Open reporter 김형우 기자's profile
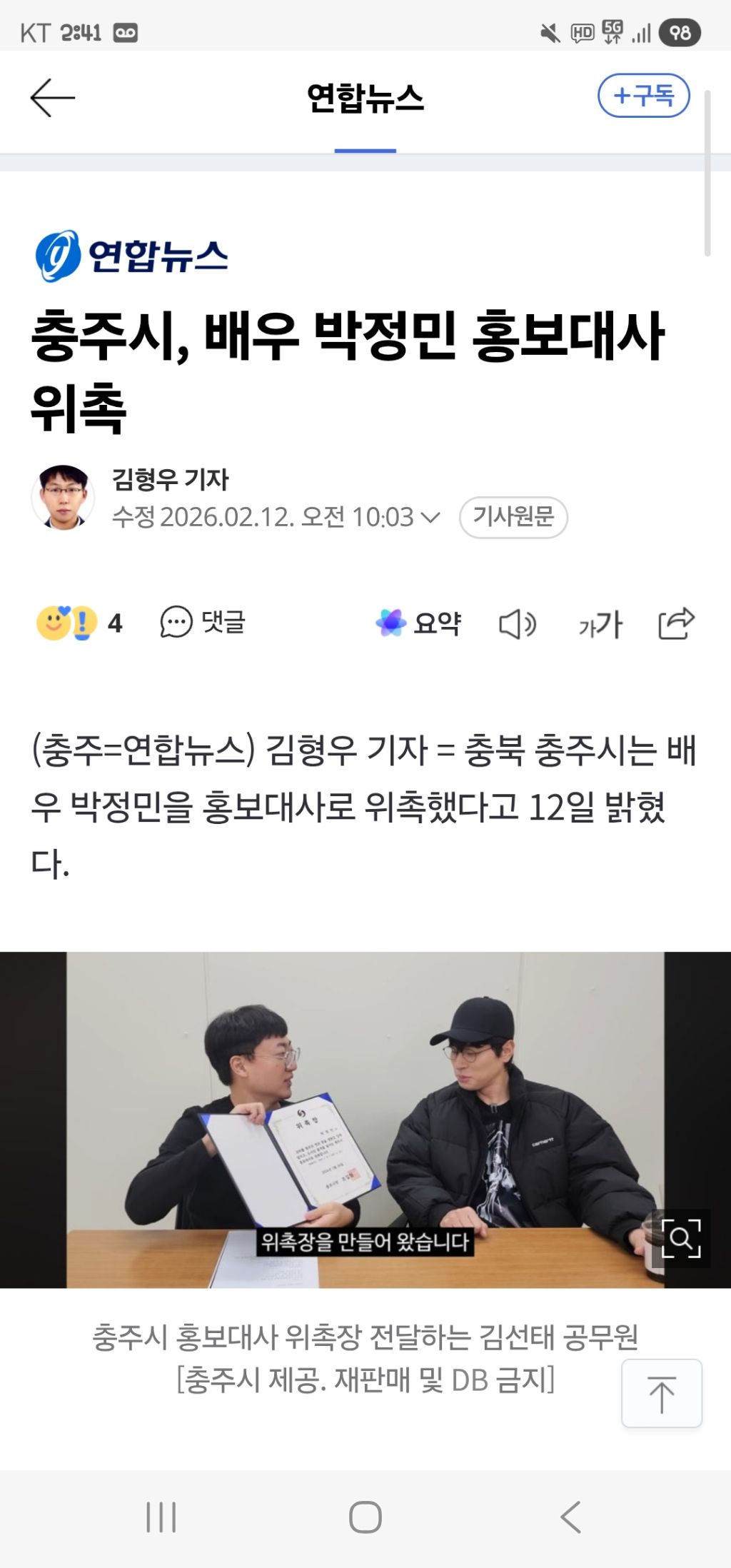Image resolution: width=731 pixels, height=1568 pixels. (170, 479)
